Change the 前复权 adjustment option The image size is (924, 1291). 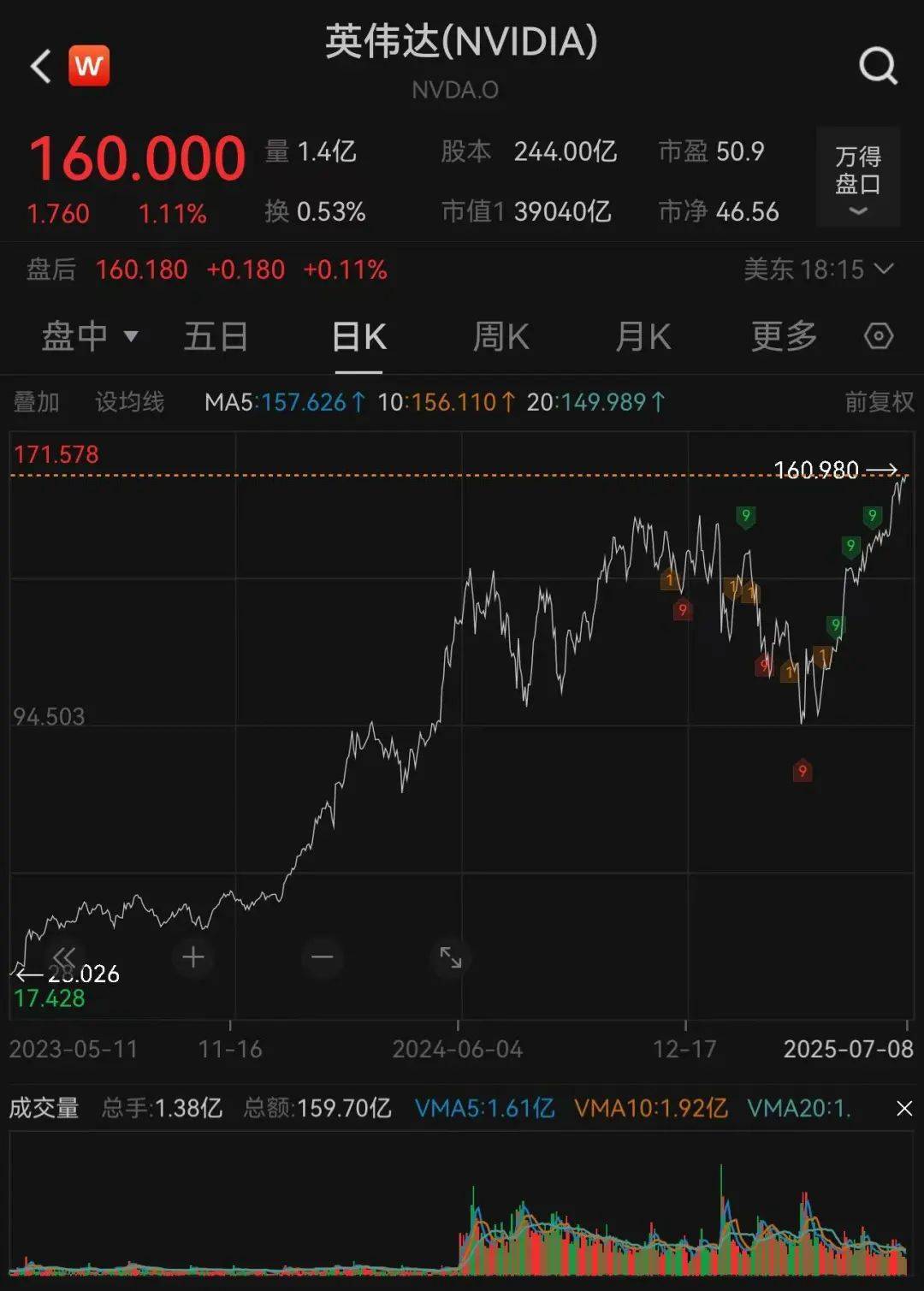pos(879,401)
